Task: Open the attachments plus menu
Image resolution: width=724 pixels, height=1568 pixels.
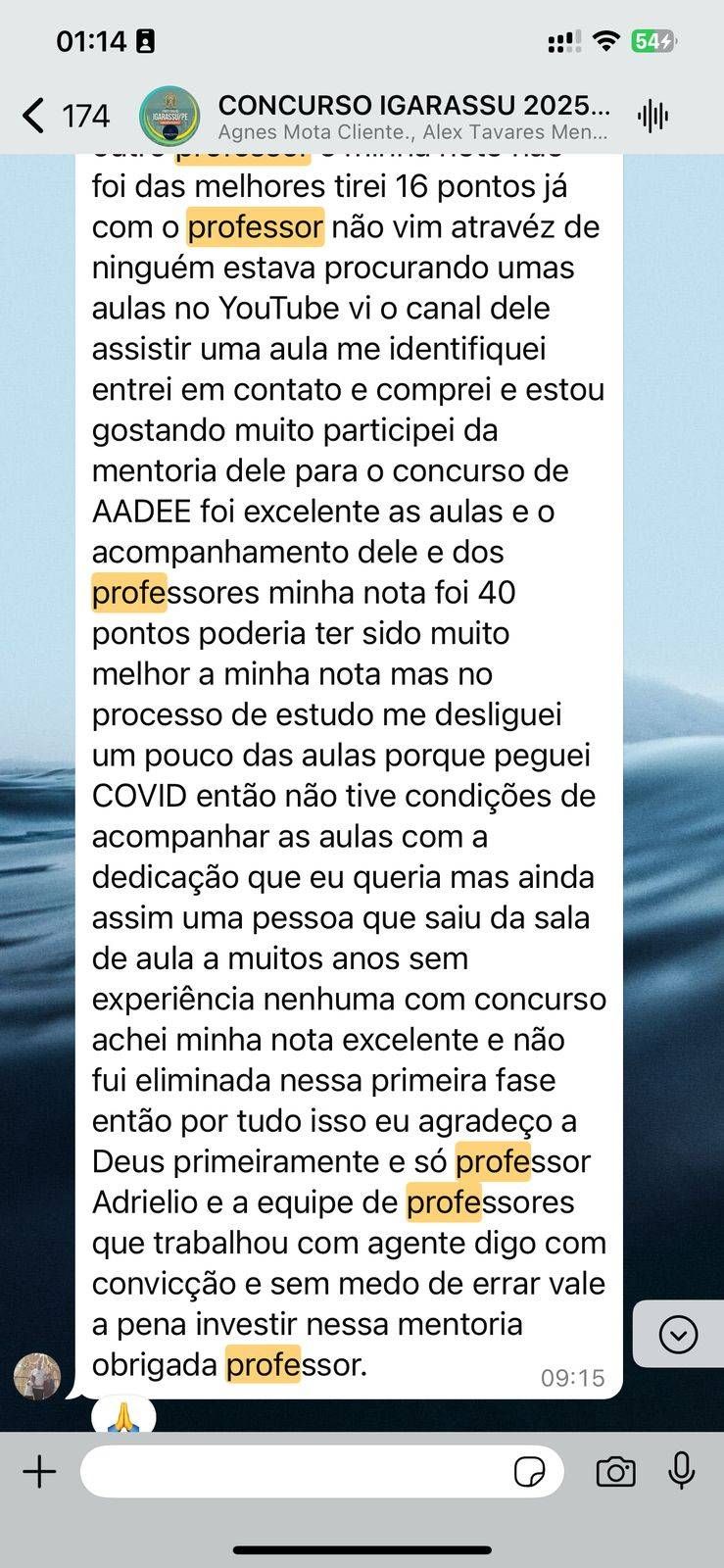Action: [x=39, y=1471]
